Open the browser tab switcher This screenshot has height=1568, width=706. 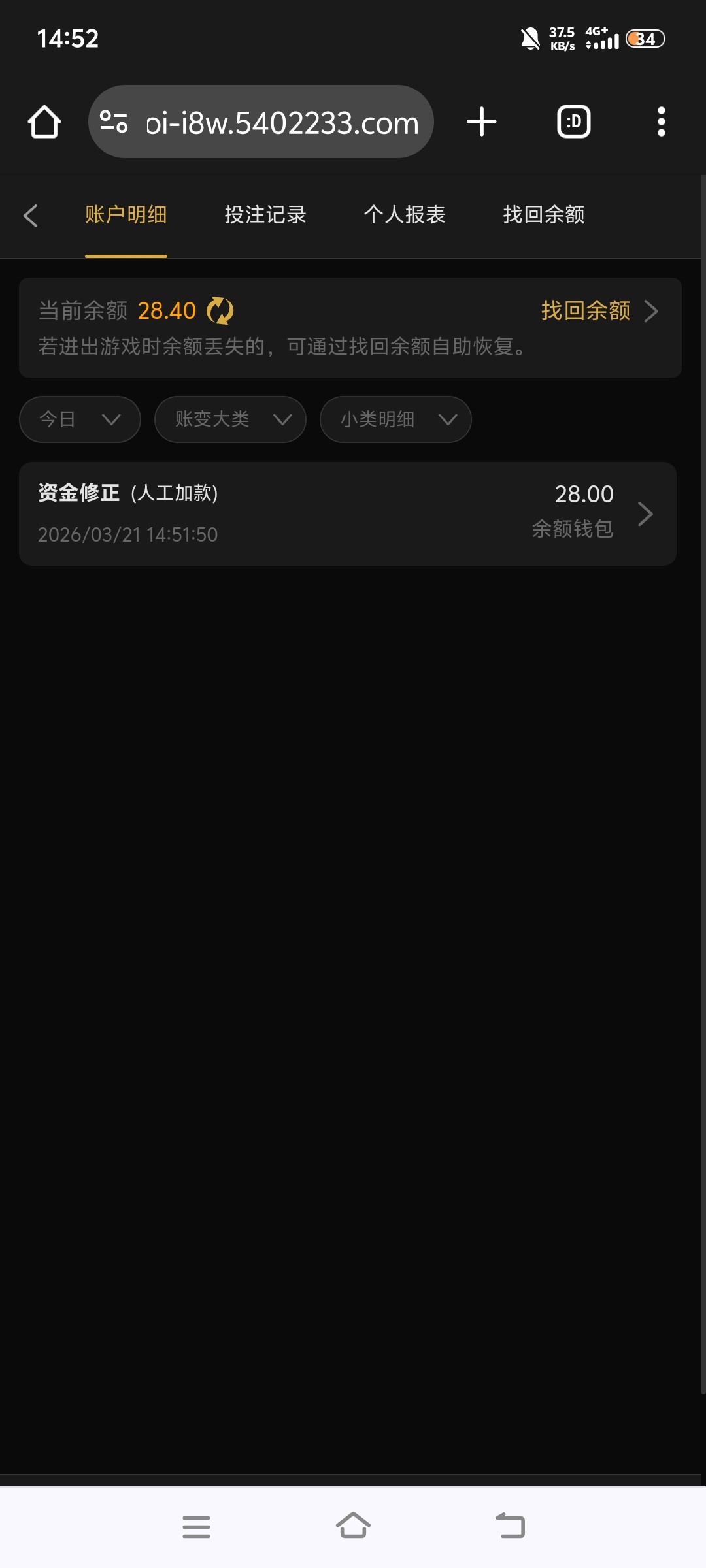(573, 122)
